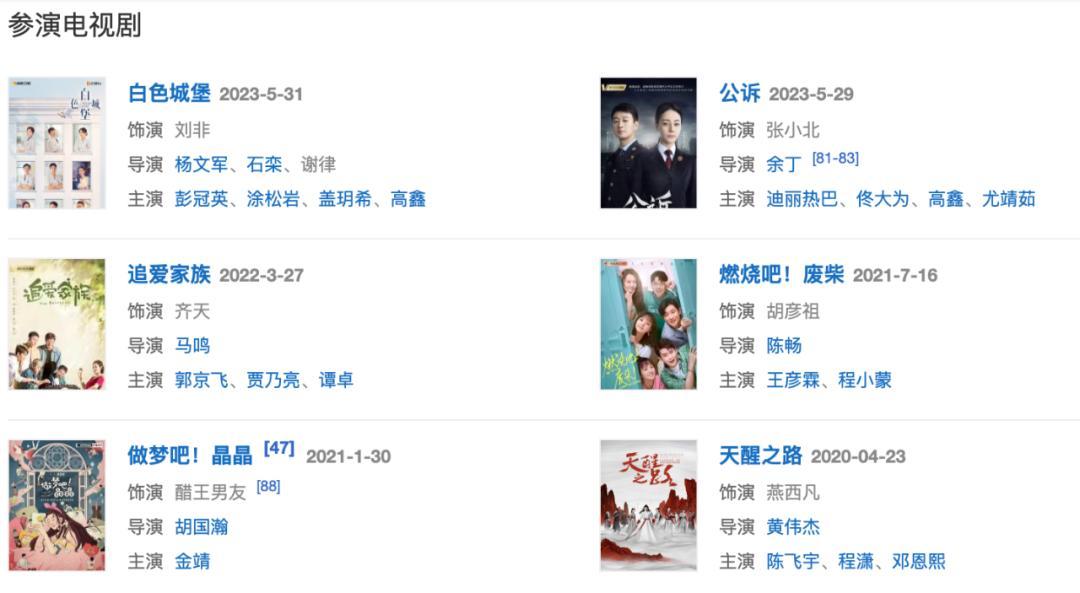Open reference [81-83] next to 余丁
This screenshot has width=1080, height=593.
click(835, 158)
